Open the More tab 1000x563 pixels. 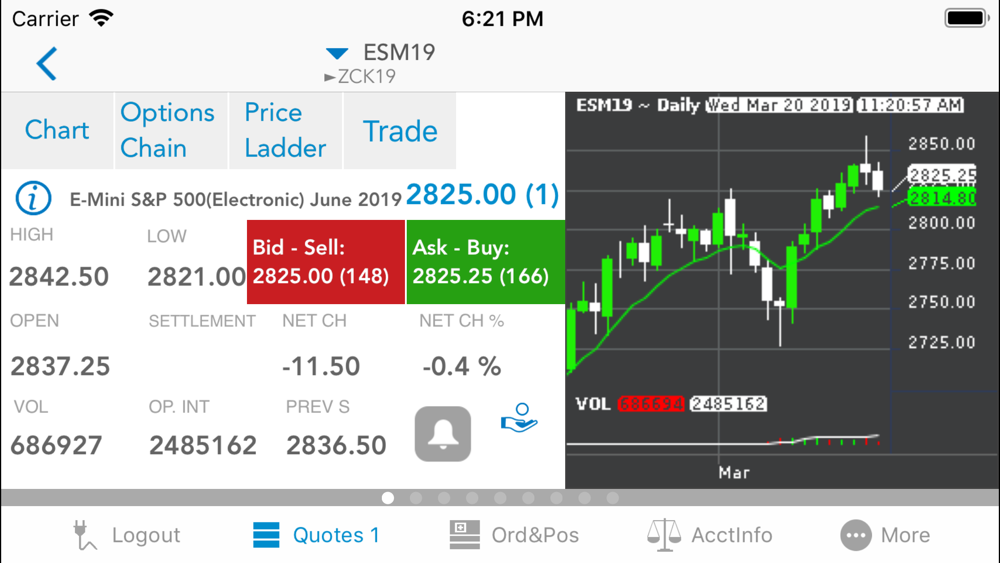(x=885, y=535)
